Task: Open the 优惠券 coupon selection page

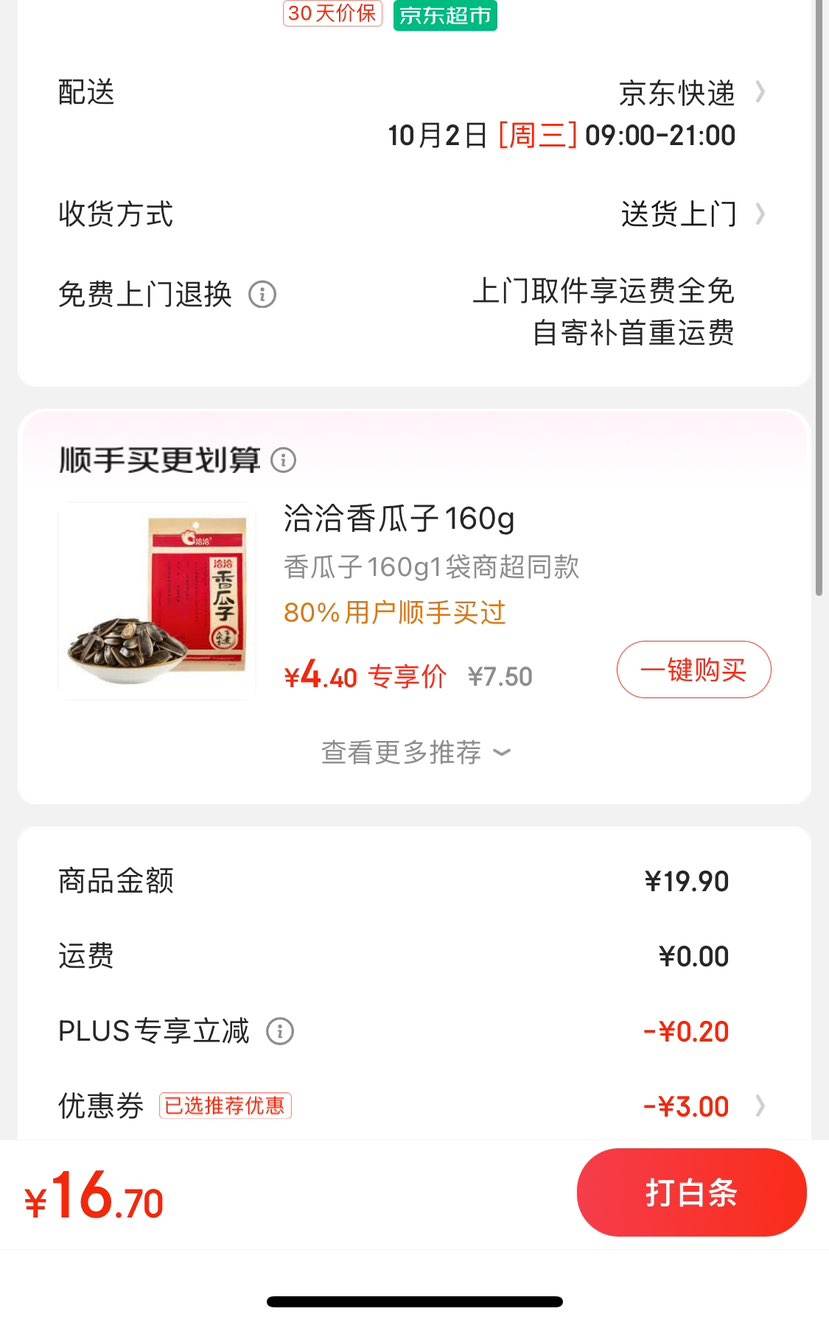Action: (99, 1106)
